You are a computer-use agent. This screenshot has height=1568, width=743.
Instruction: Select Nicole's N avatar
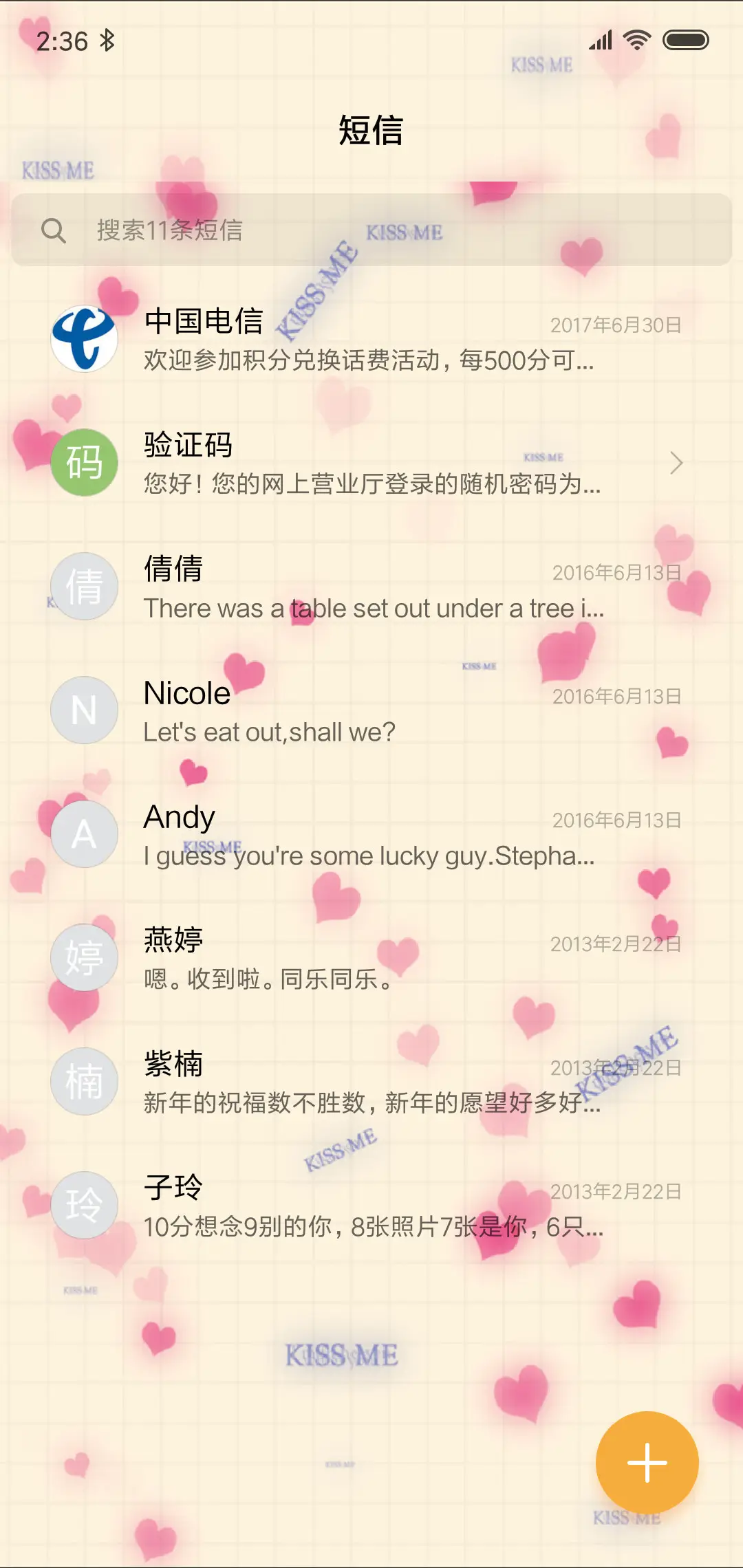84,710
